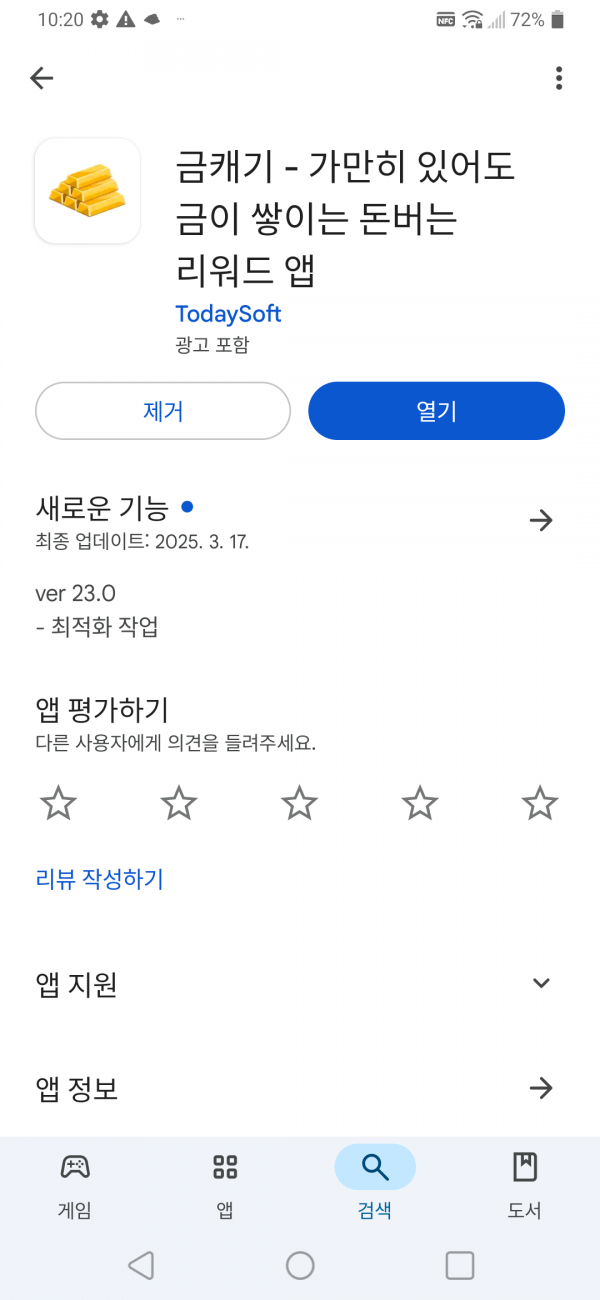Screen dimensions: 600x1300
Task: Open recent apps with the square button
Action: click(x=460, y=1266)
